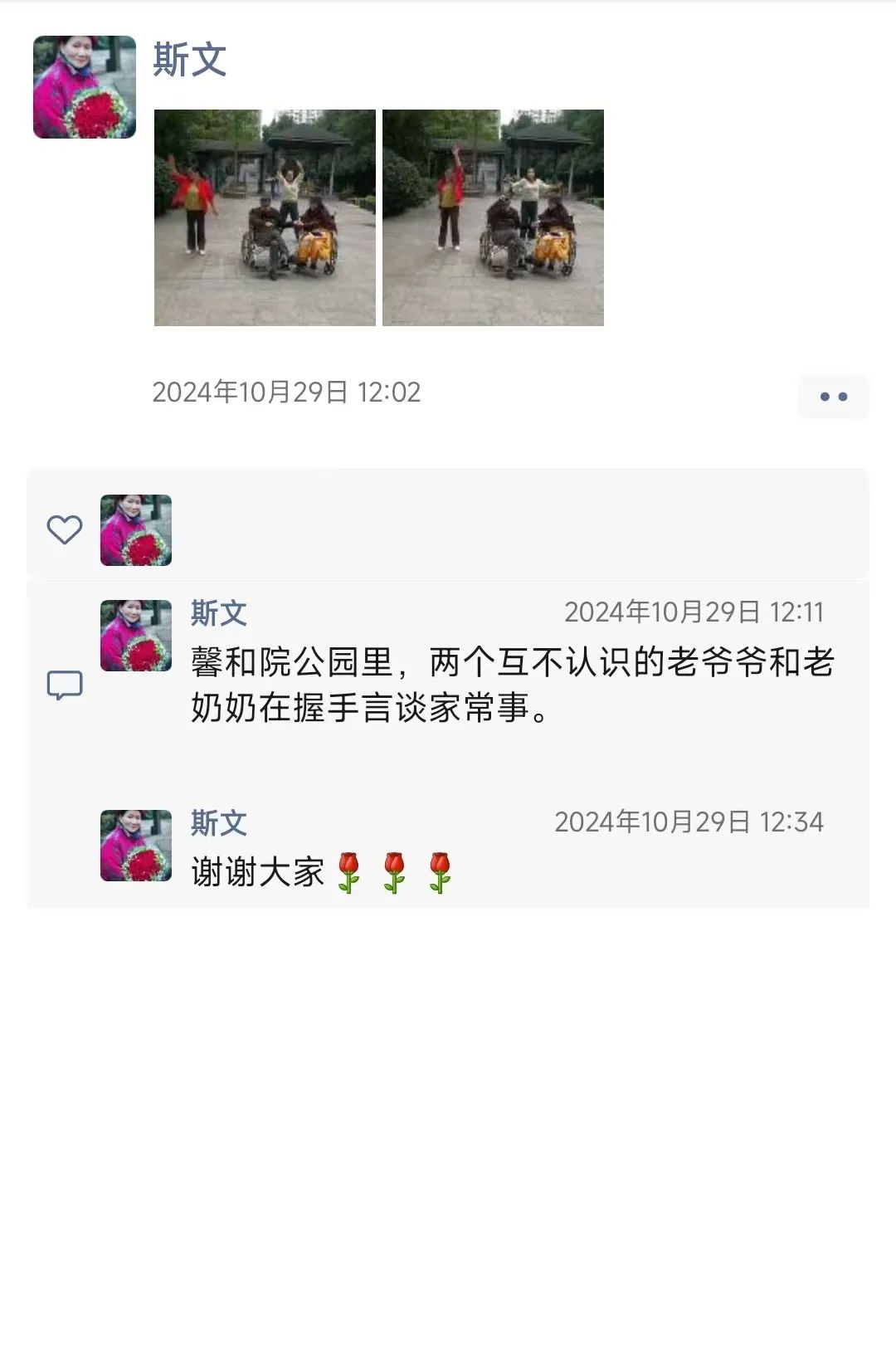Open the second photo in the post

pyautogui.click(x=493, y=217)
